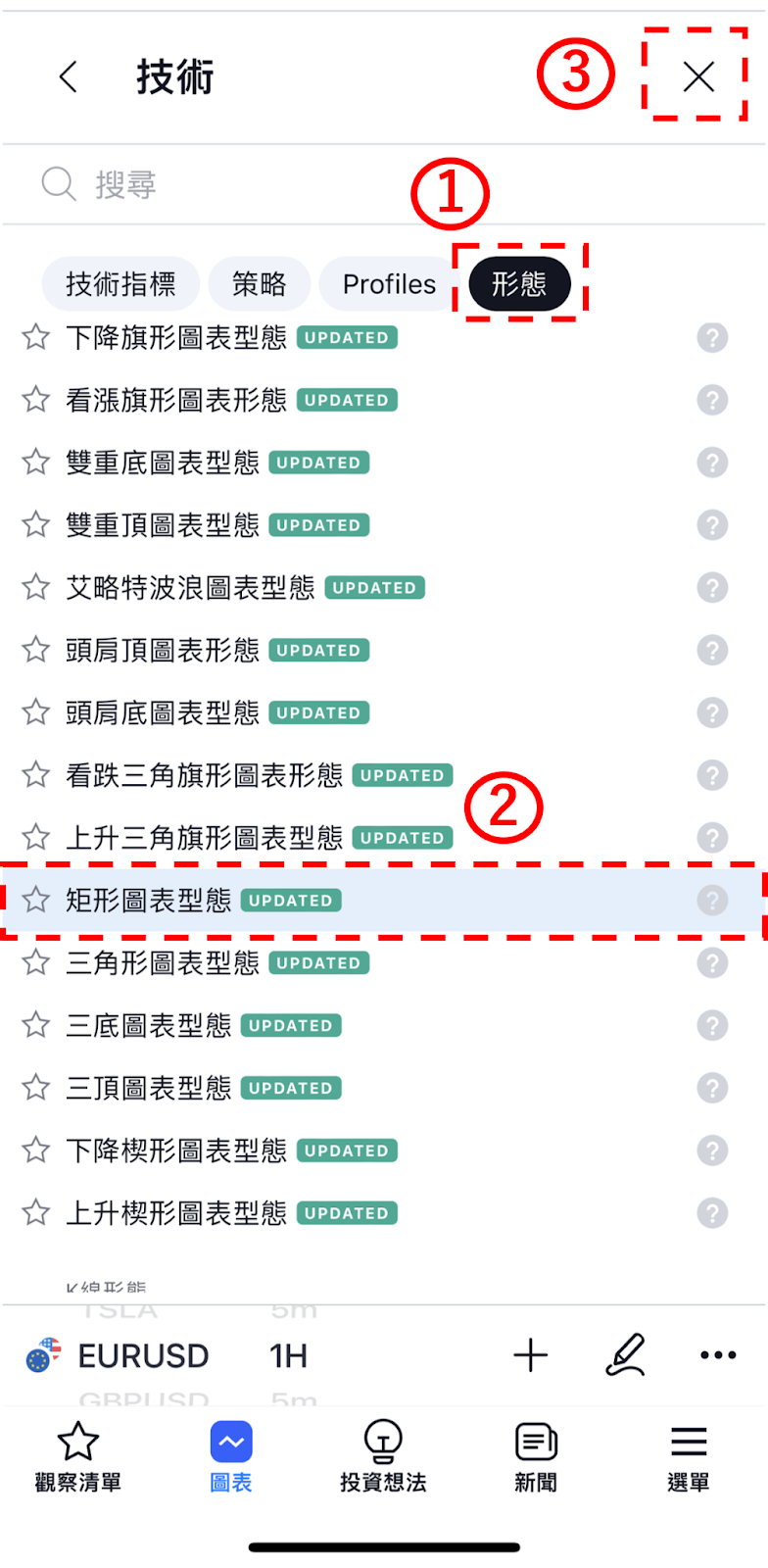Image resolution: width=768 pixels, height=1568 pixels.
Task: Tap the 搜尋 search field
Action: tap(294, 184)
